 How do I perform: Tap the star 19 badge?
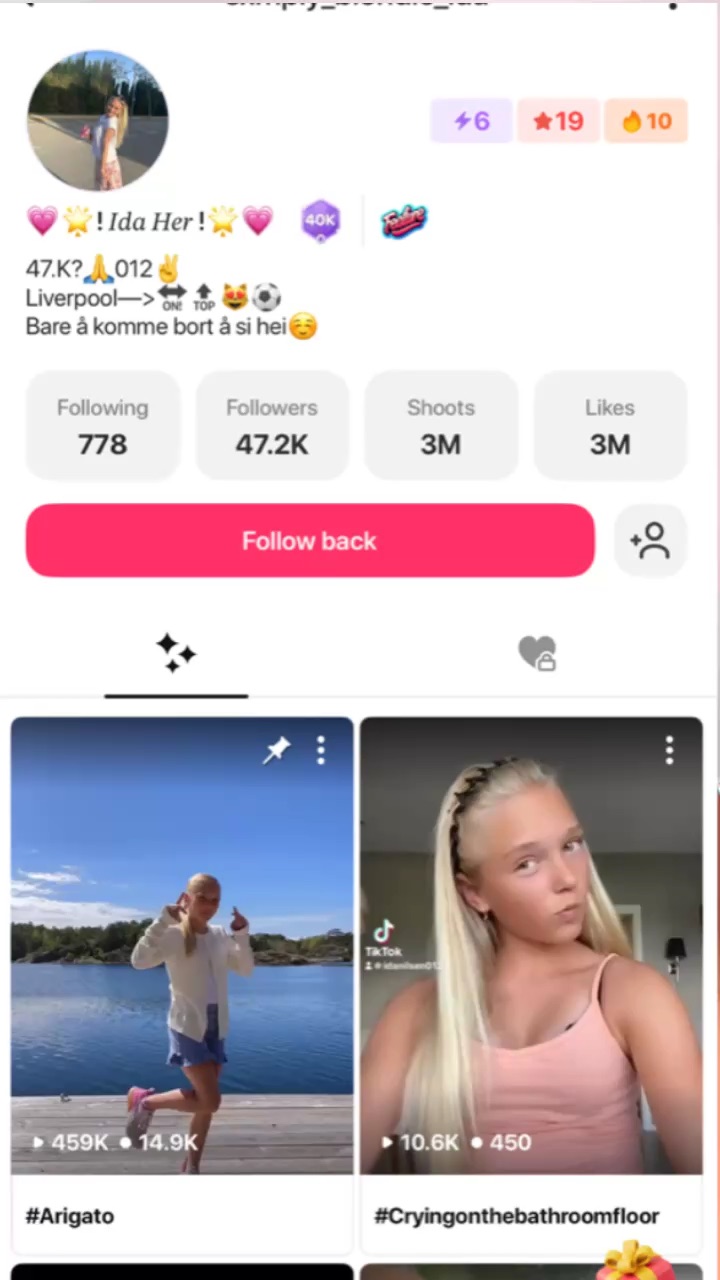point(558,121)
